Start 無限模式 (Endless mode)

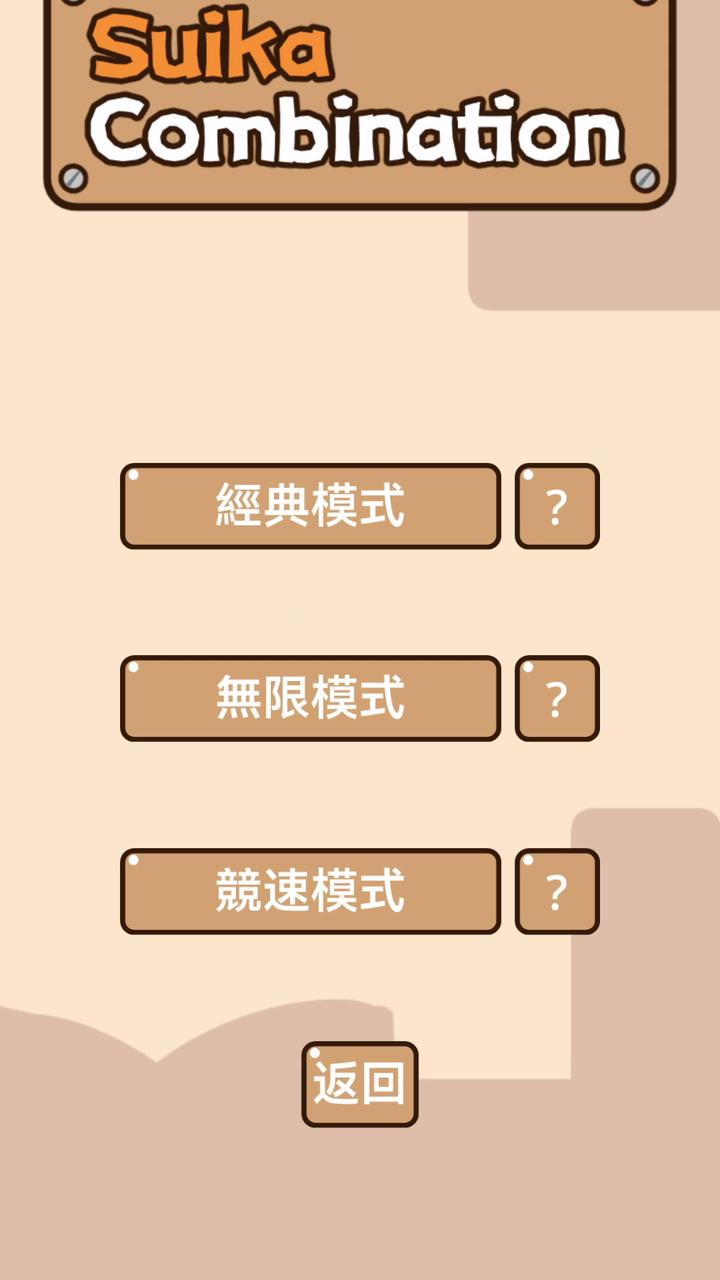coord(310,698)
